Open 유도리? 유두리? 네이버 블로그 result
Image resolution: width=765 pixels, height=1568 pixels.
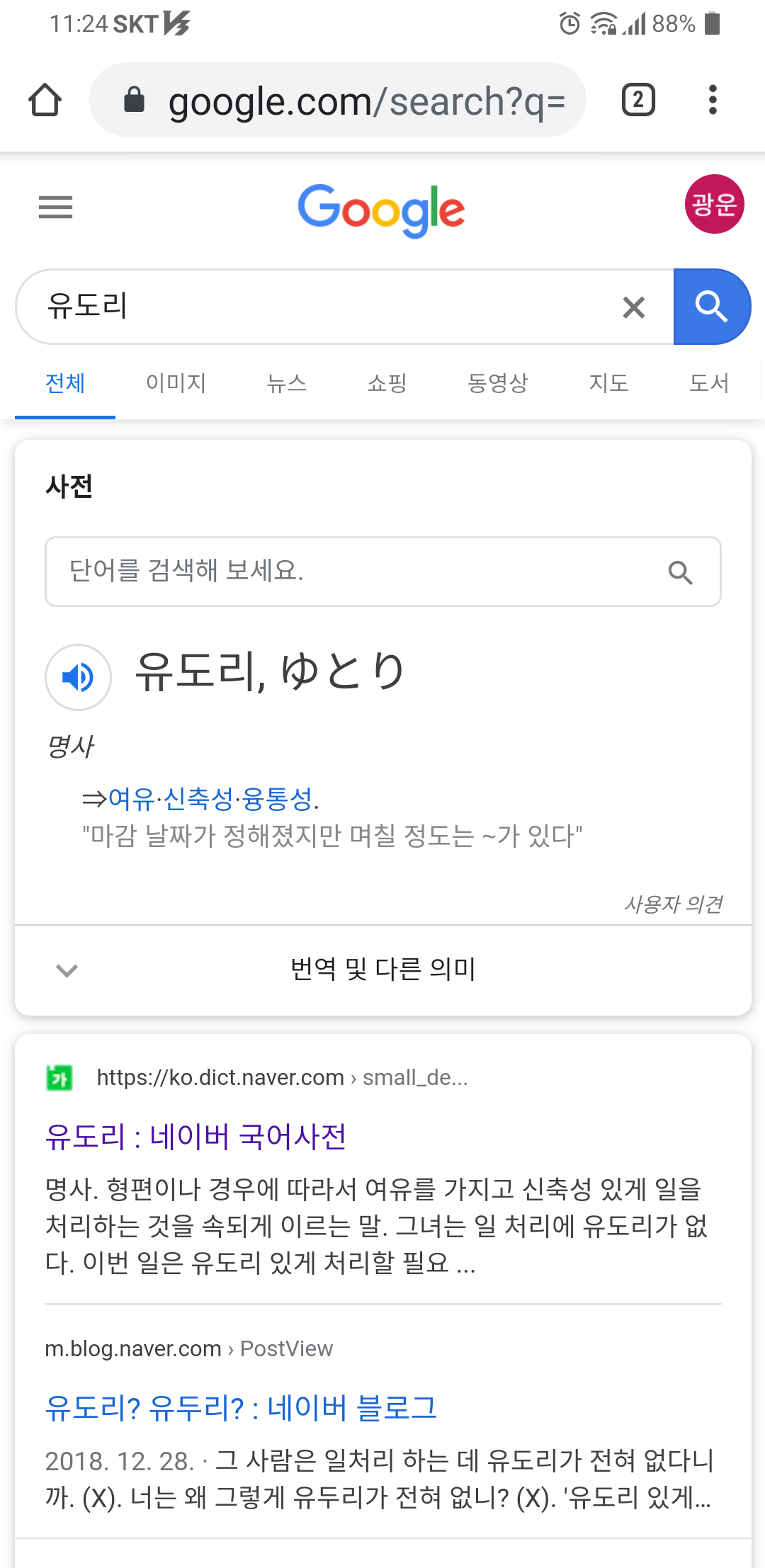coord(241,1408)
